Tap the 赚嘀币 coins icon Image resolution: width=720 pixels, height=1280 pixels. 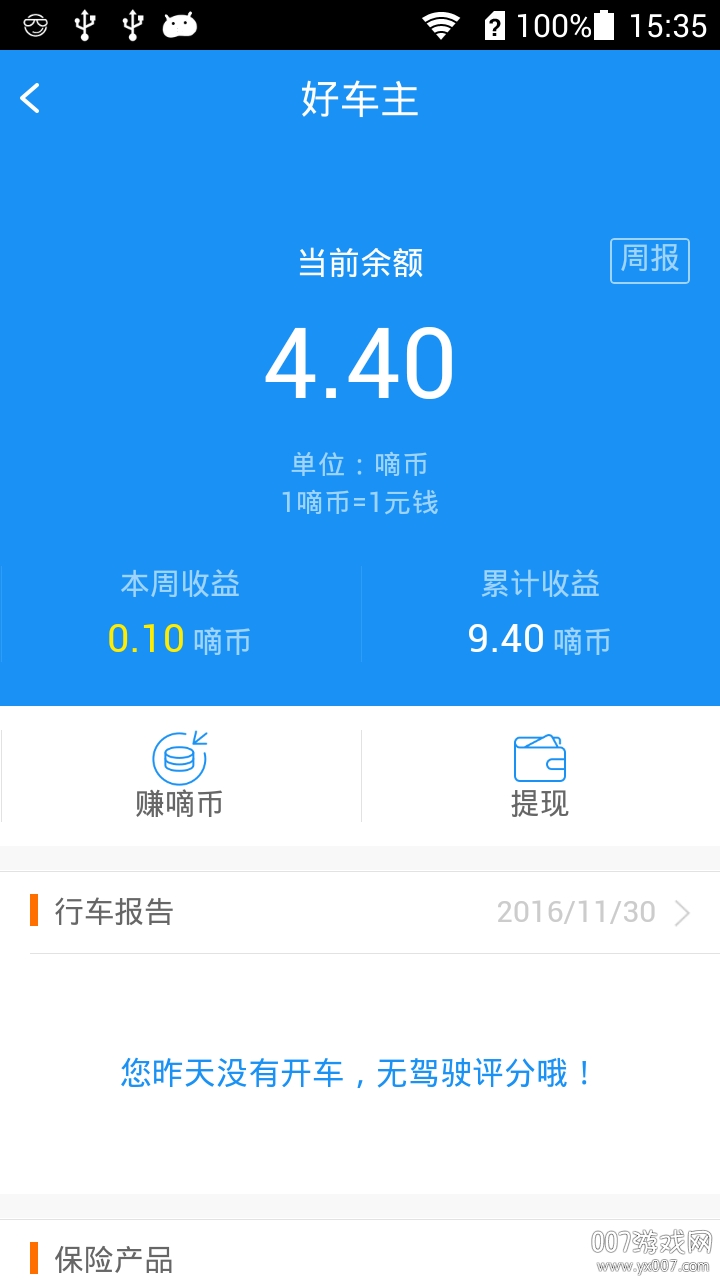point(180,758)
